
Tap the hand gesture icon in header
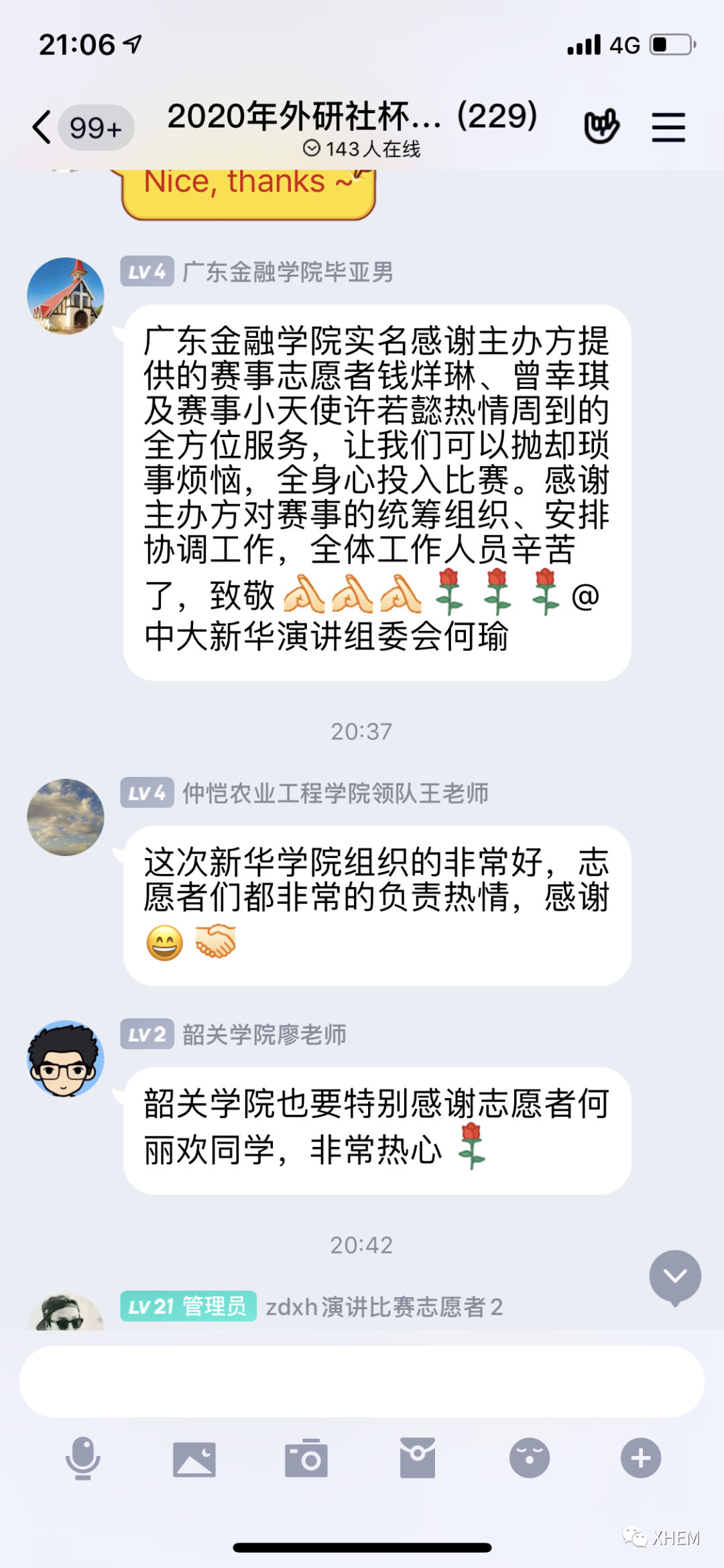click(601, 127)
